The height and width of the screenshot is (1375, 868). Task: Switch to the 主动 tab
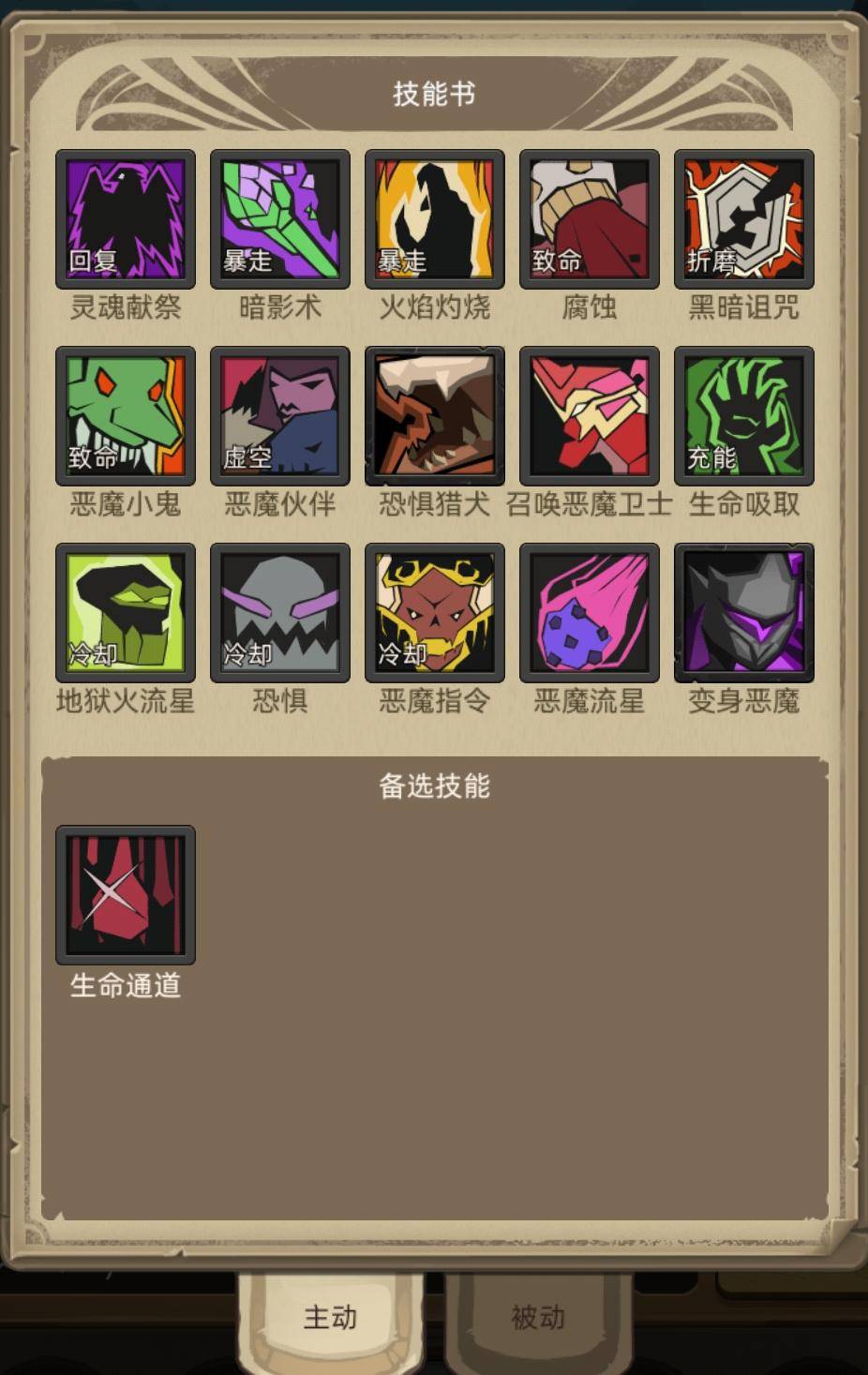(x=330, y=1318)
